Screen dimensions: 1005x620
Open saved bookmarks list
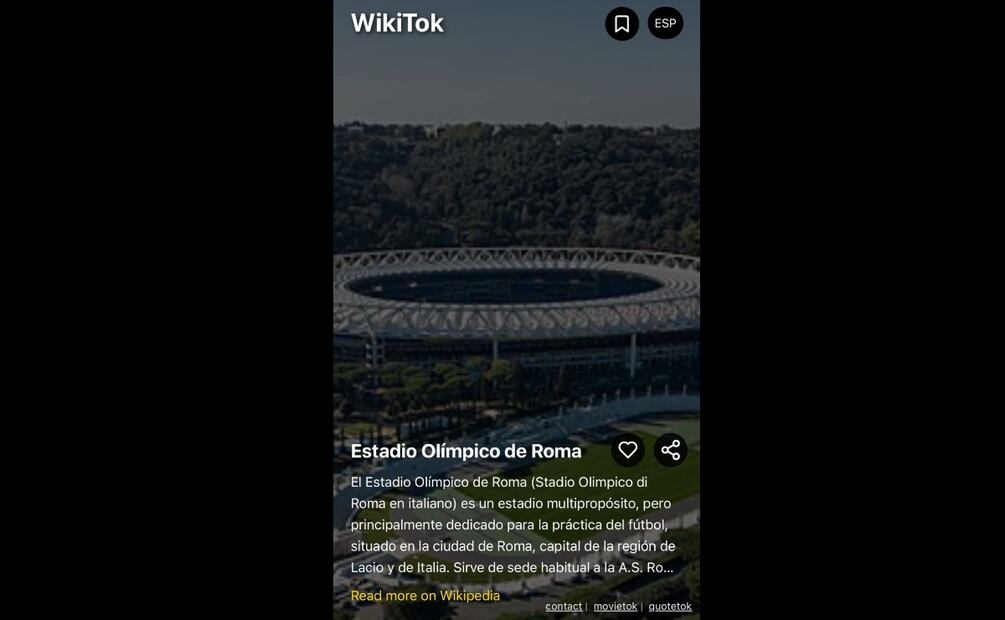pos(621,24)
